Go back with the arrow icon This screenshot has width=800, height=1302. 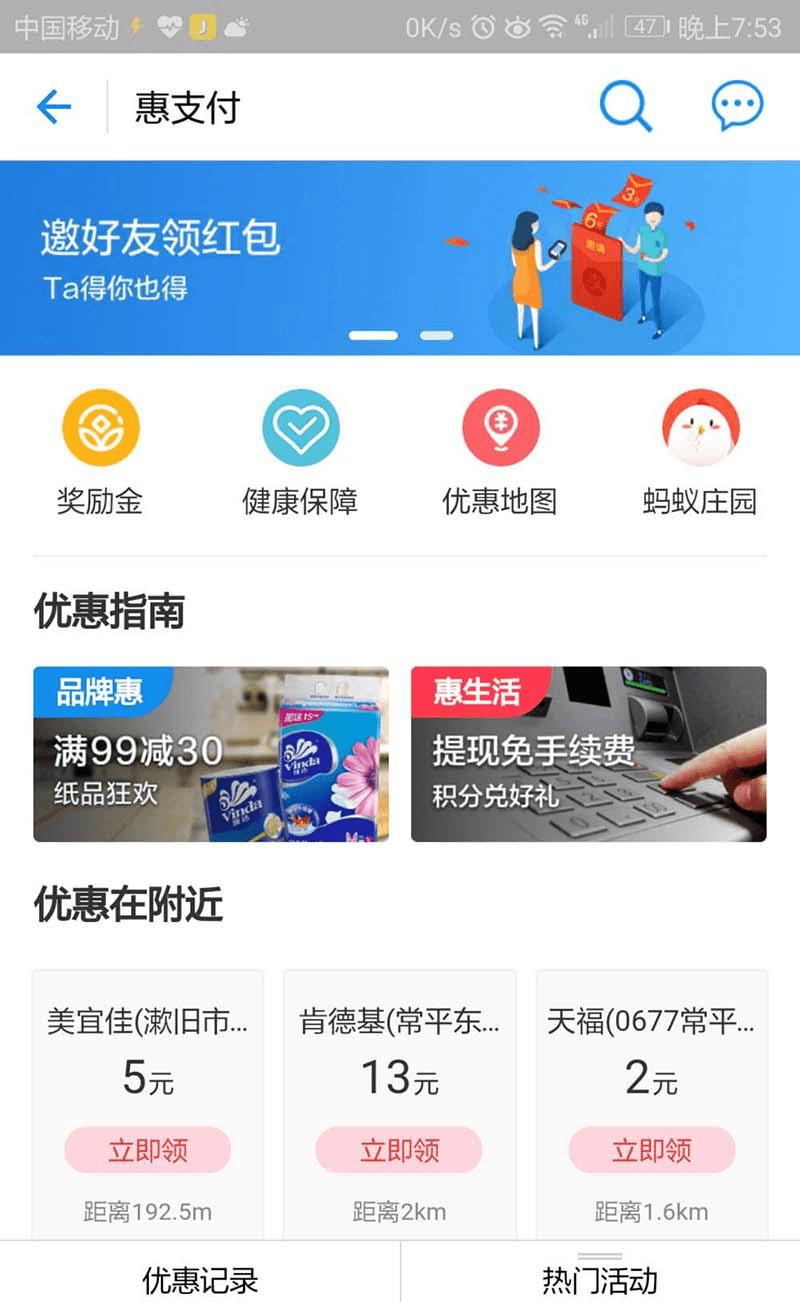(x=54, y=107)
